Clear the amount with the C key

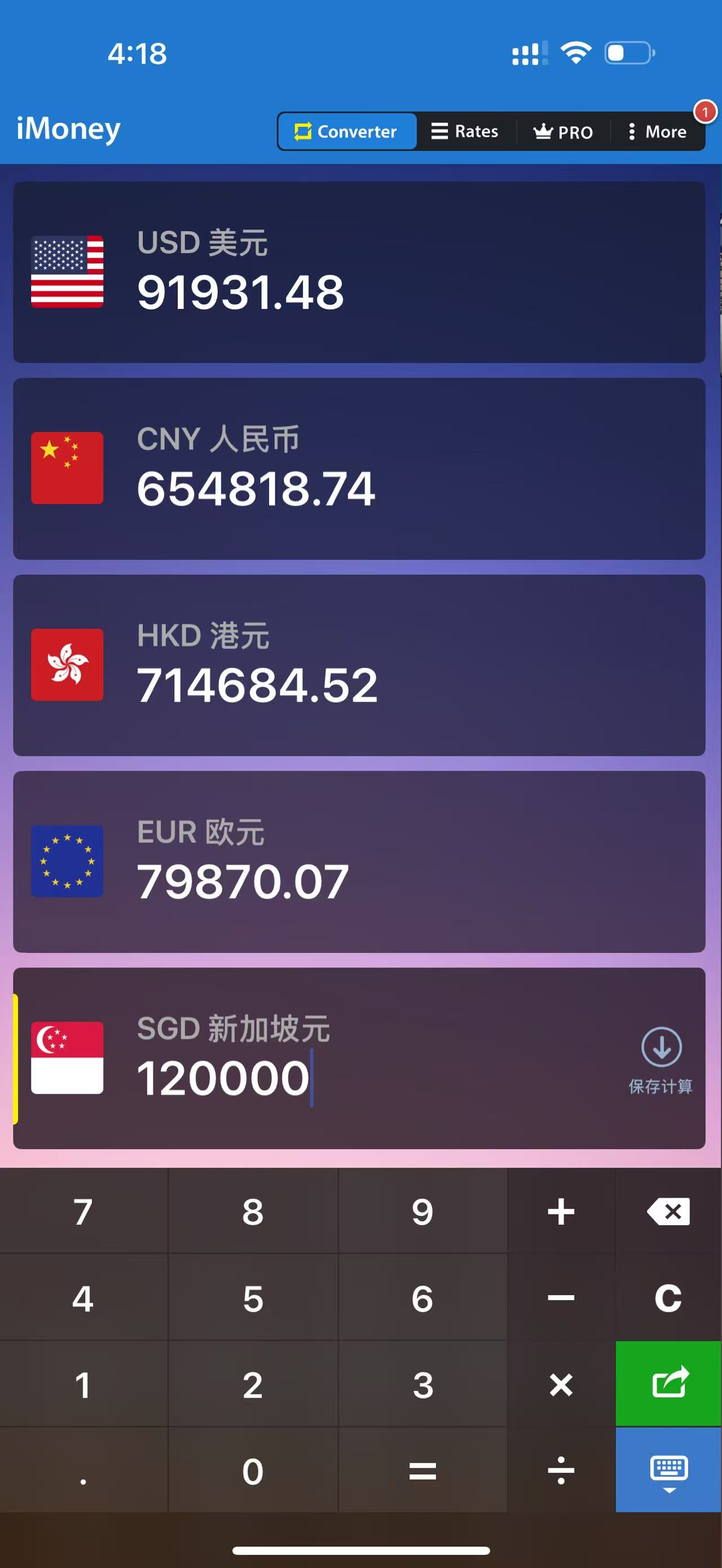(668, 1298)
